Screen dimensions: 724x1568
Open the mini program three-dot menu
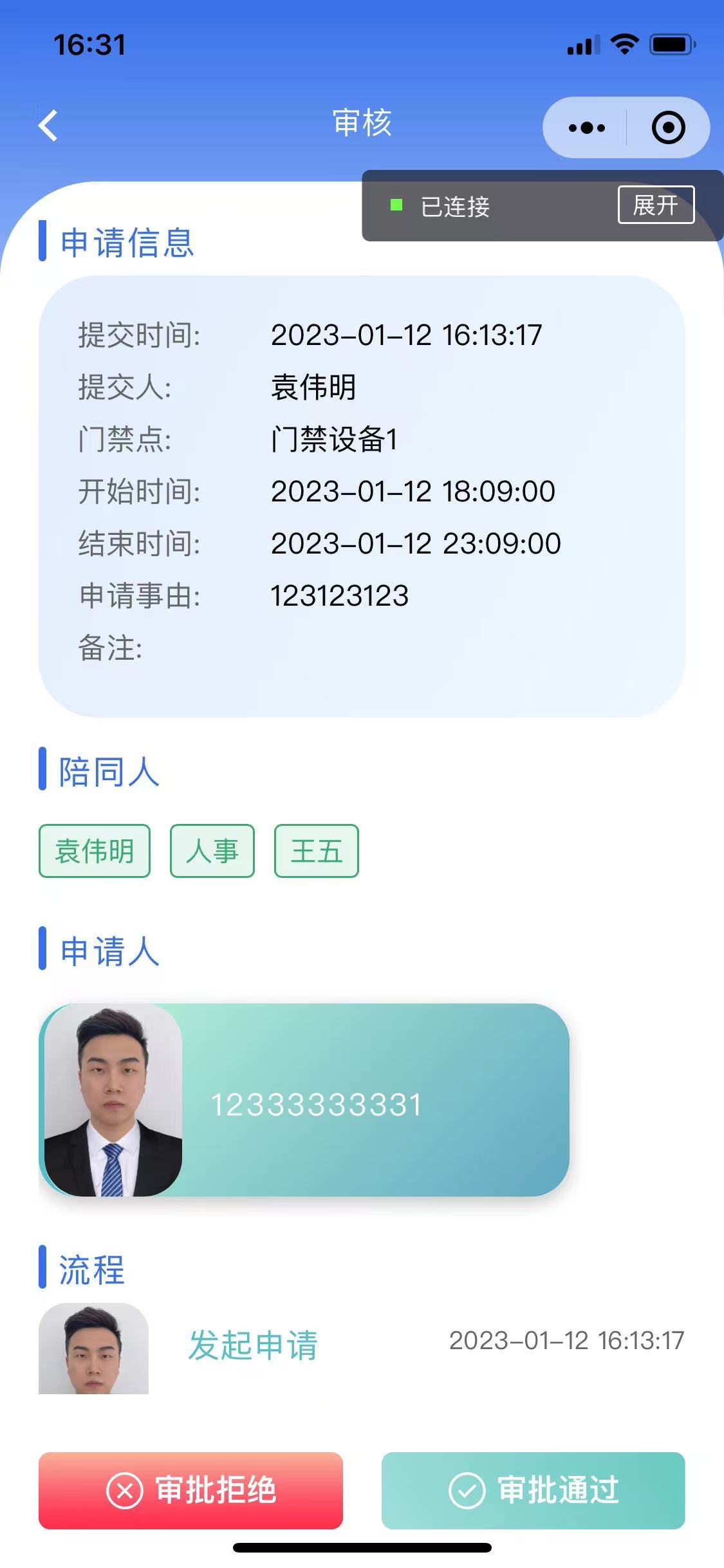point(586,127)
